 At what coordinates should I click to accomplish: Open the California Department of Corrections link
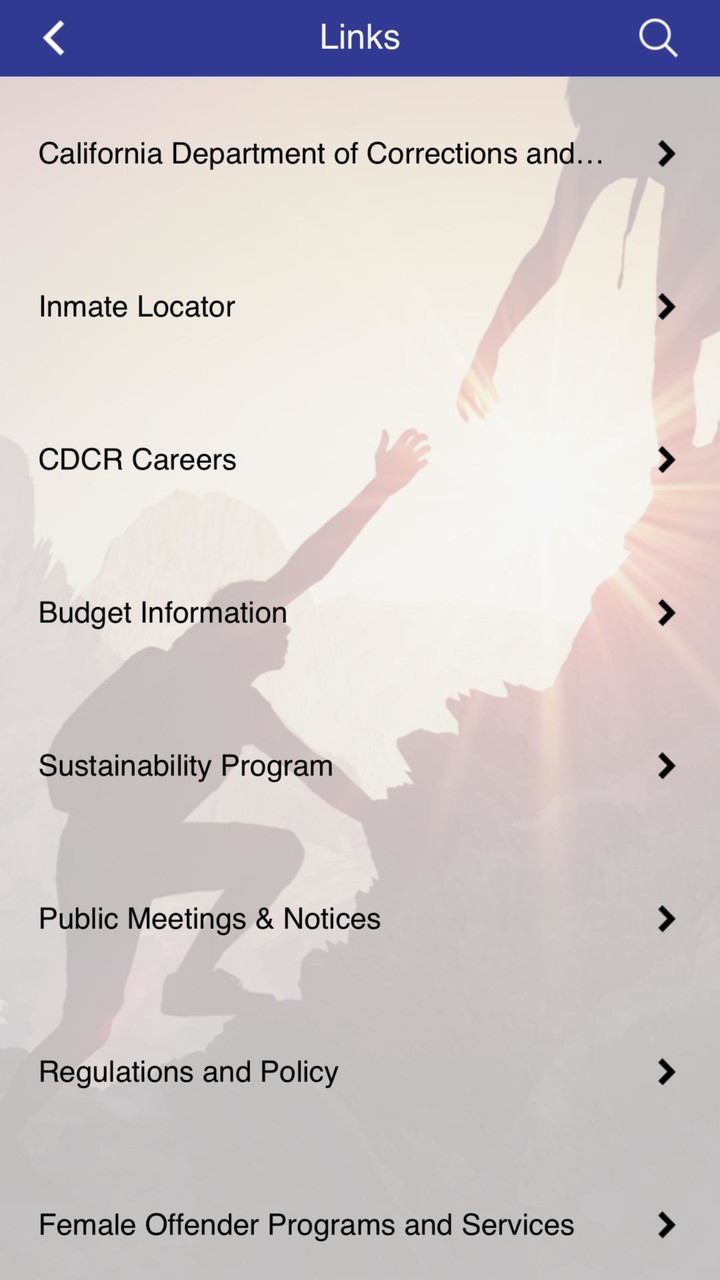coord(320,154)
